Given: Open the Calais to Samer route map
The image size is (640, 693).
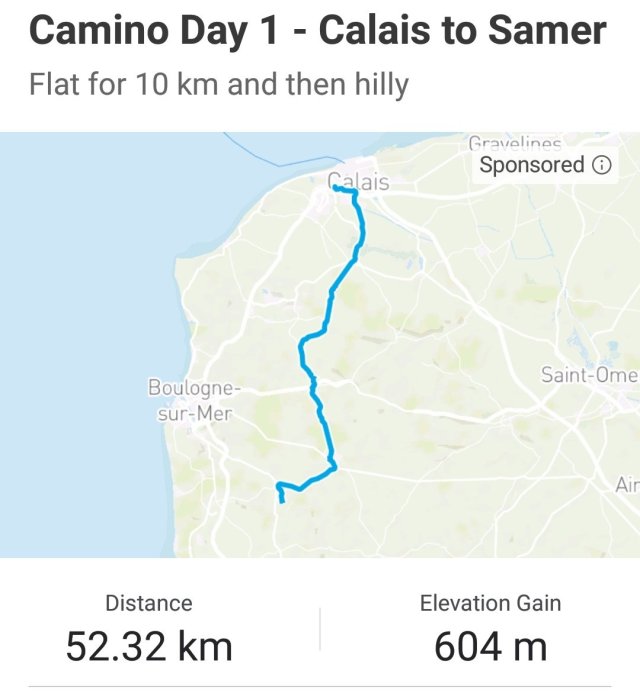Looking at the screenshot, I should click(320, 345).
